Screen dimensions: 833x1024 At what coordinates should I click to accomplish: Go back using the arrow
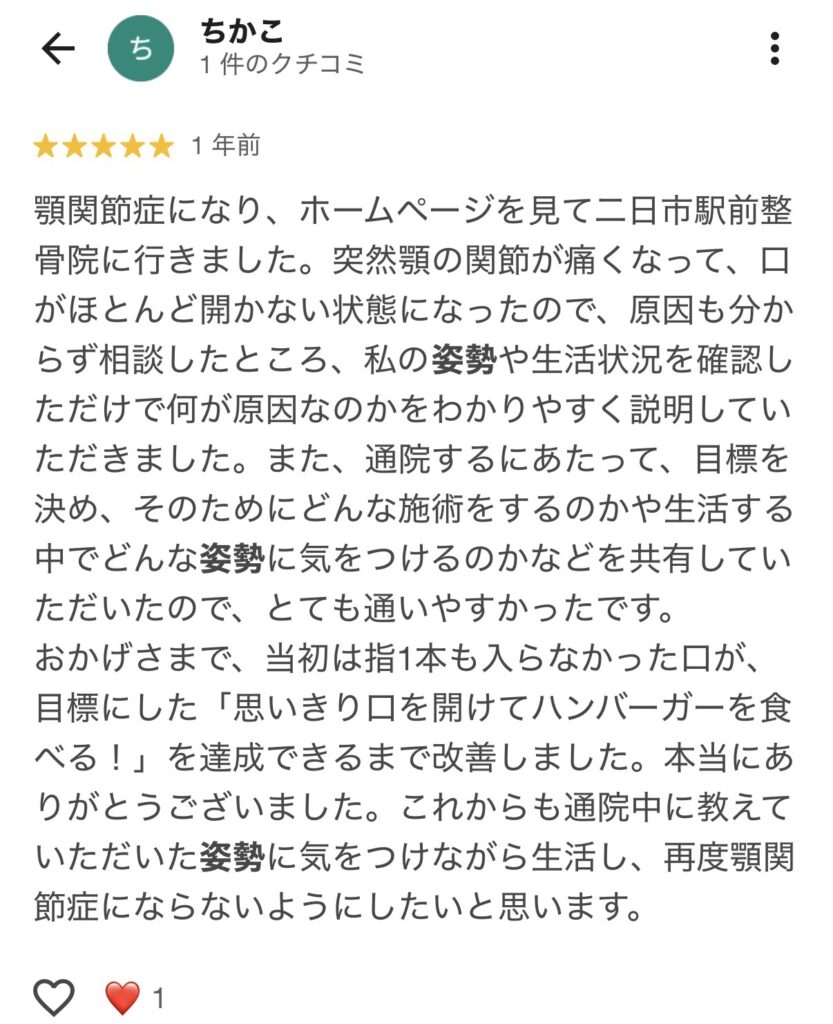click(x=58, y=49)
